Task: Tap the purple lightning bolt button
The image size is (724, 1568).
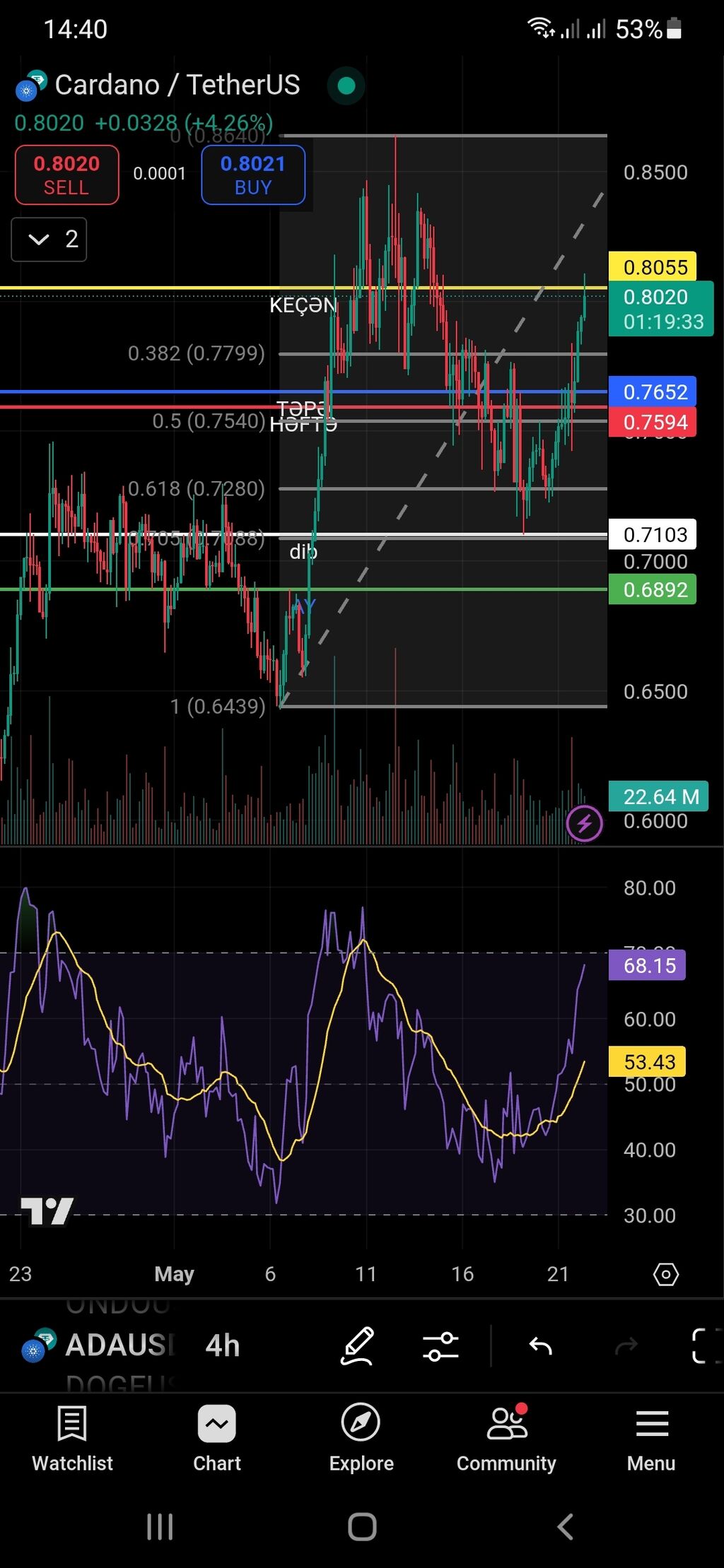Action: click(585, 823)
